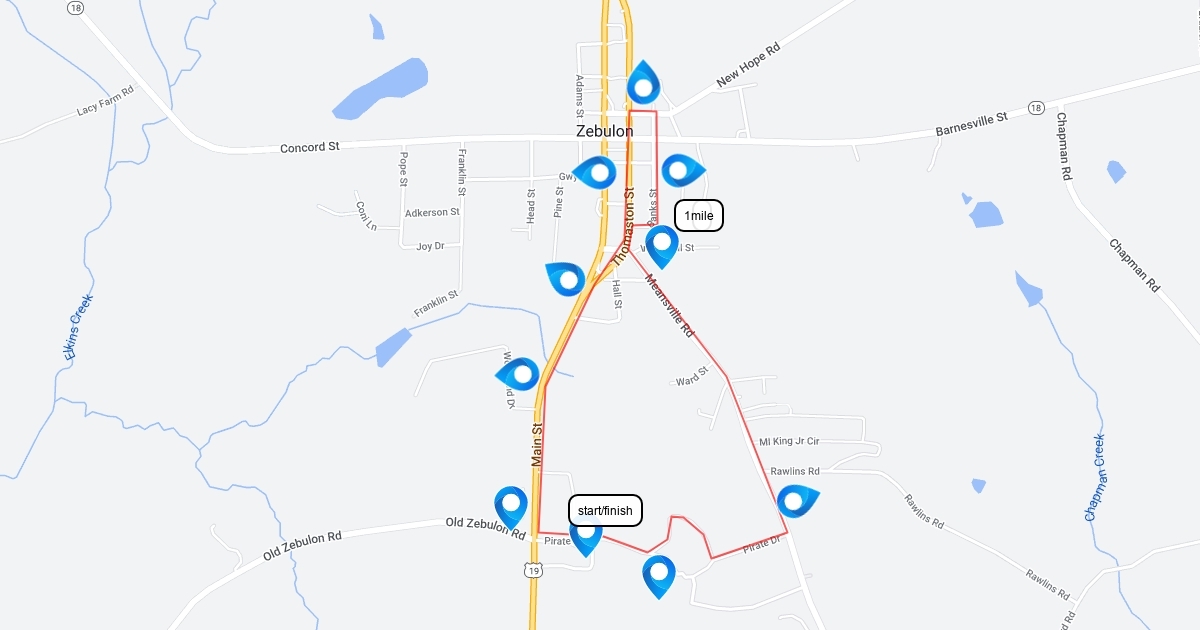This screenshot has width=1200, height=630.
Task: Tap the start/finish label marker
Action: click(605, 511)
